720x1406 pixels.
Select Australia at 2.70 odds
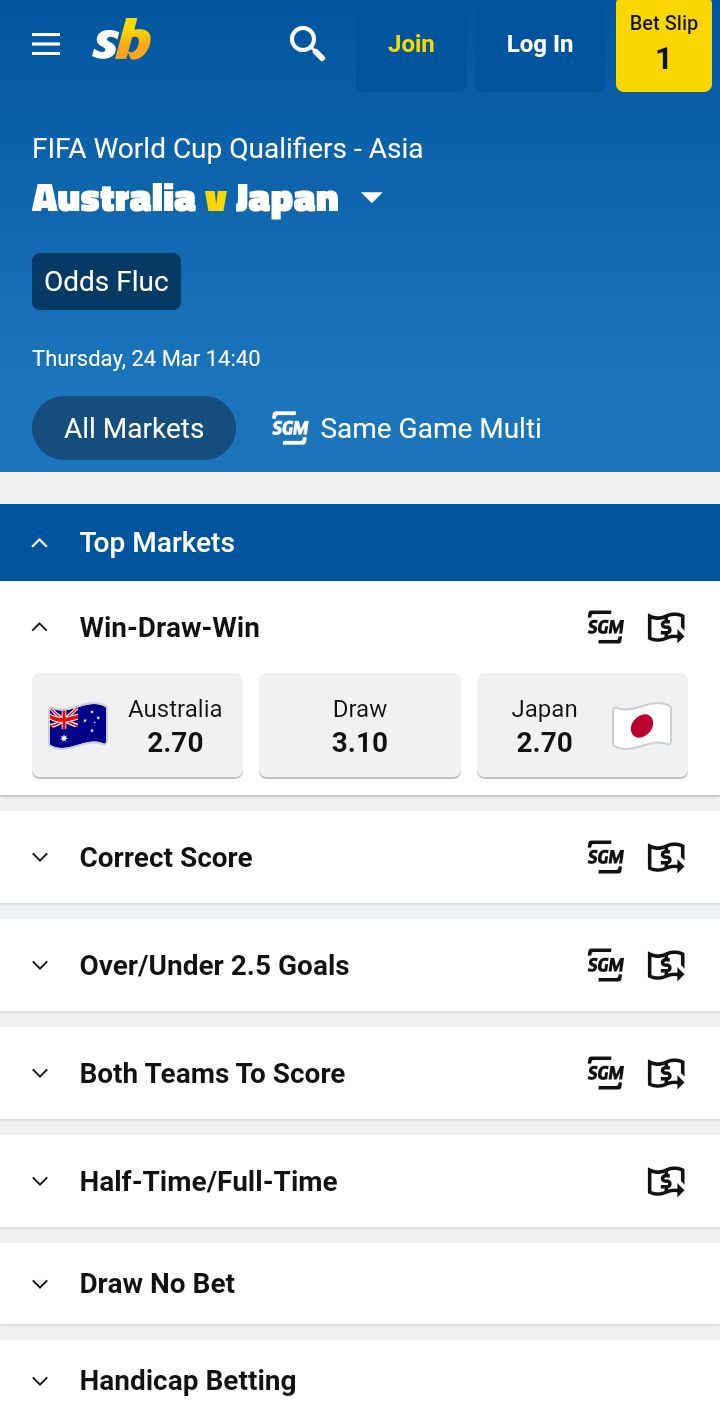point(137,725)
